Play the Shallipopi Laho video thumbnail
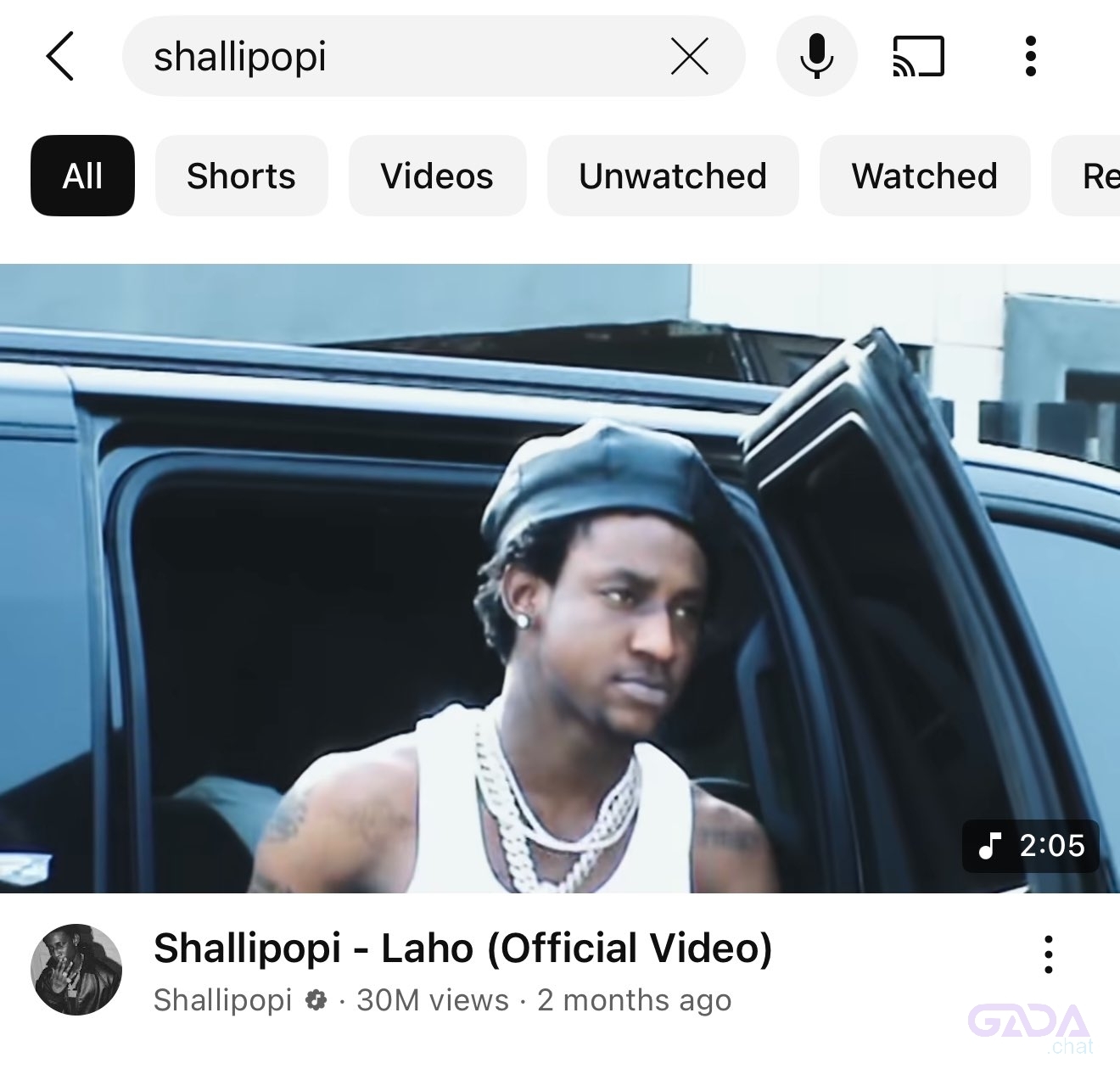 [x=560, y=577]
